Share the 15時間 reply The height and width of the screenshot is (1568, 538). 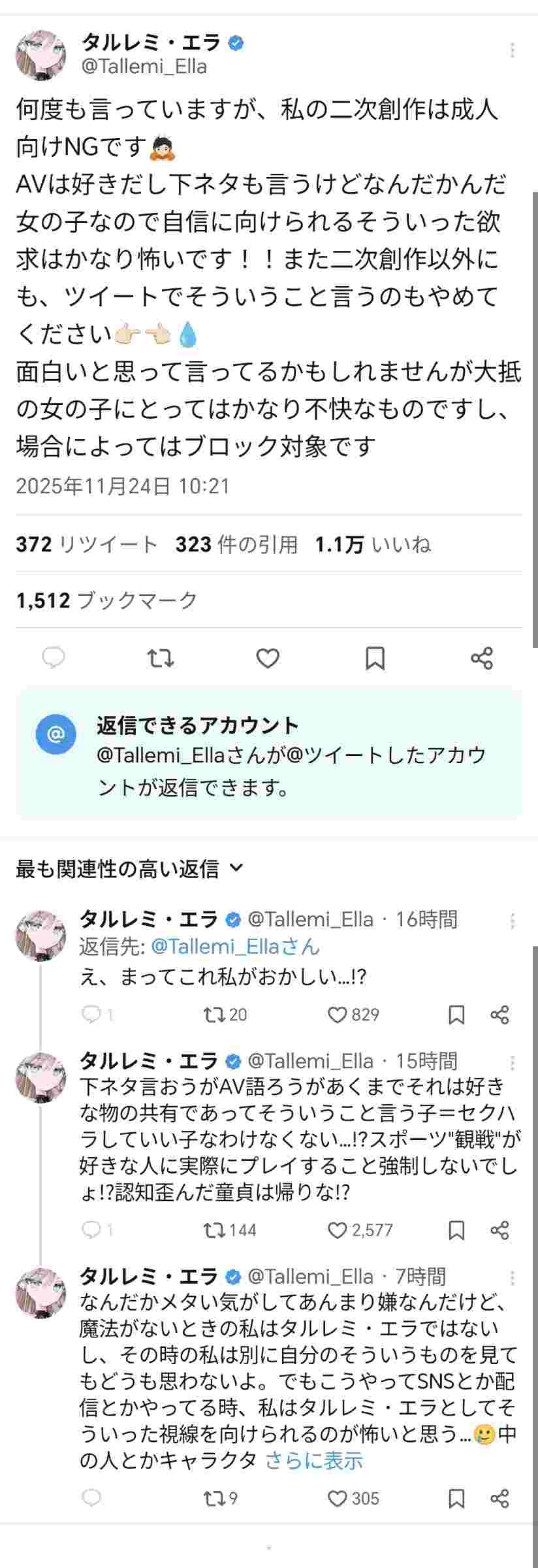[499, 1230]
